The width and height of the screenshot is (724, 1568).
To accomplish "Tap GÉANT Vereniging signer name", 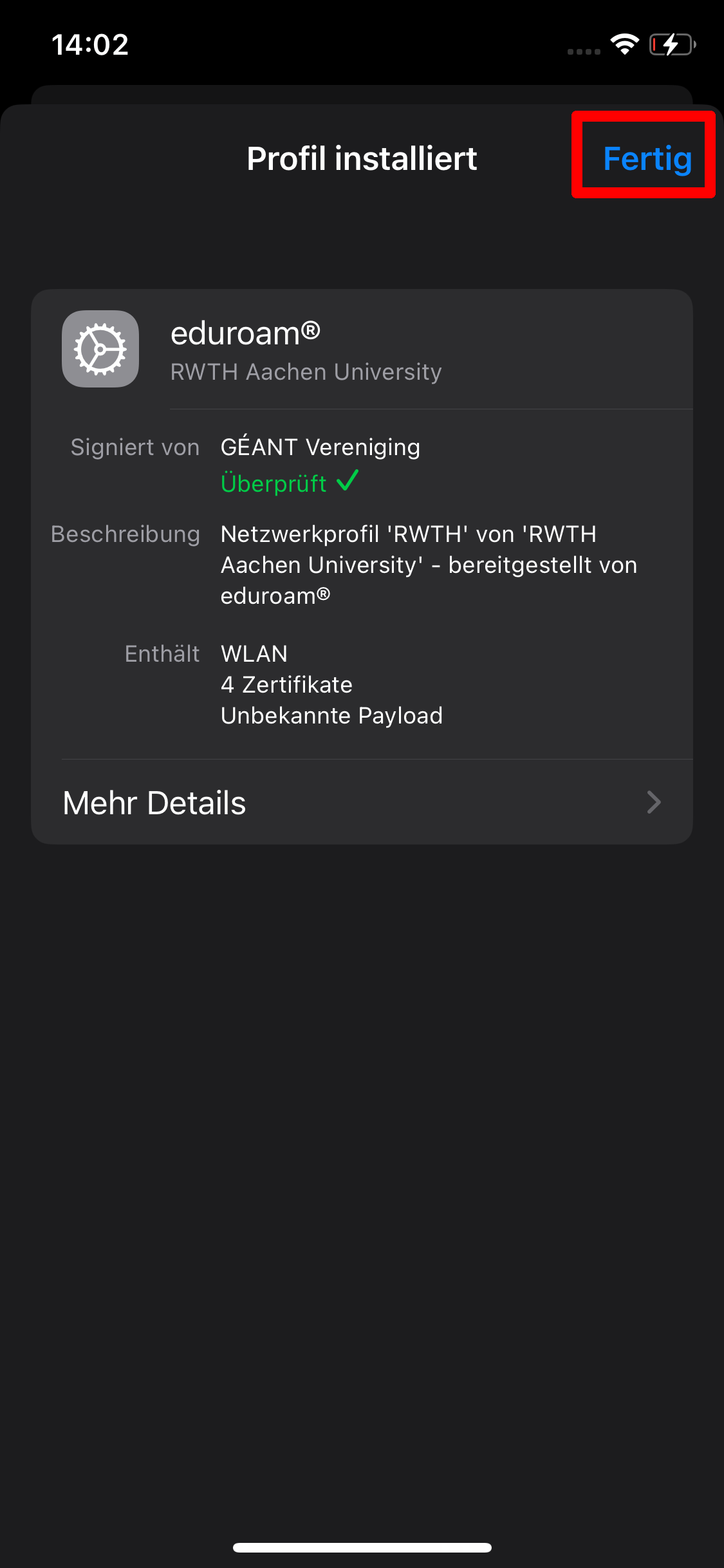I will click(320, 446).
